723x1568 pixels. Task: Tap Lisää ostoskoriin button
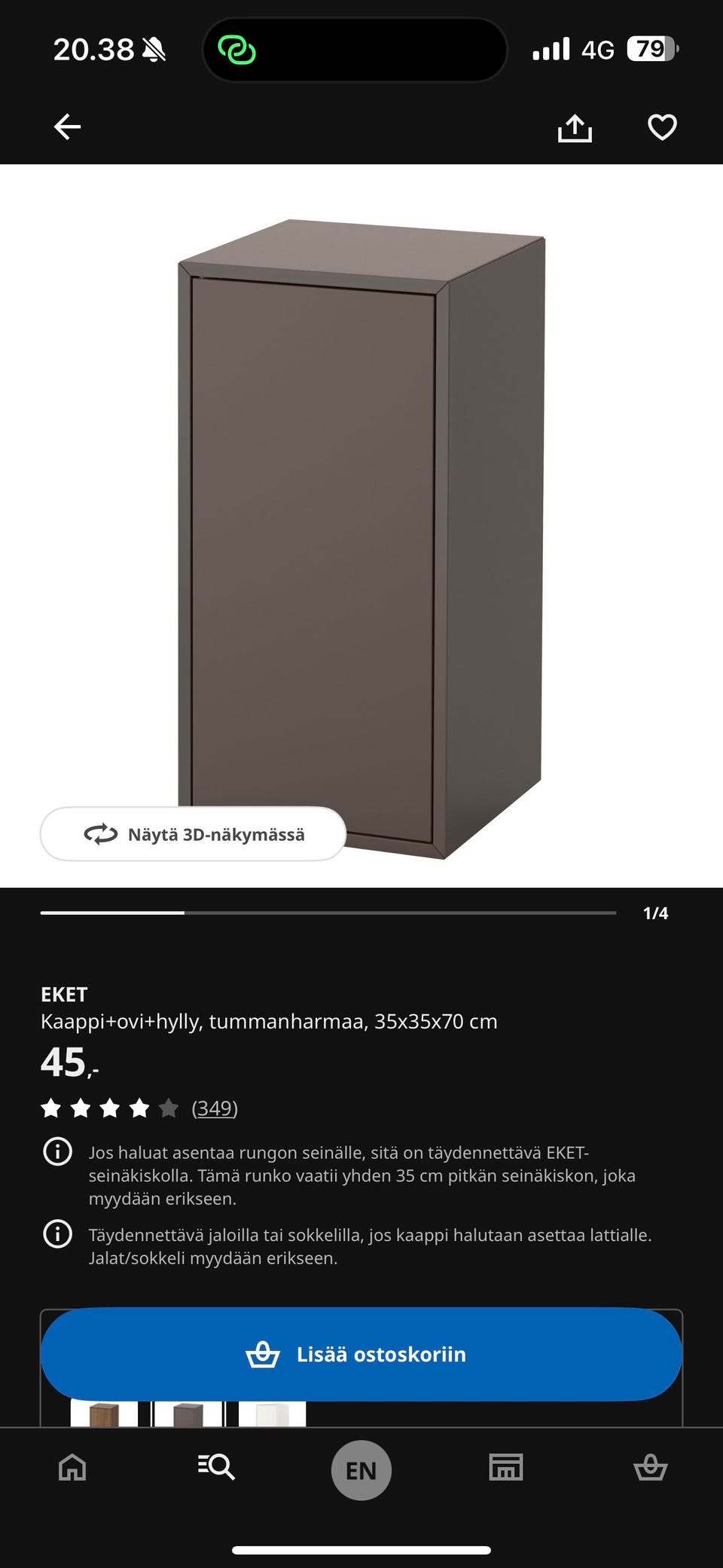pyautogui.click(x=361, y=1354)
